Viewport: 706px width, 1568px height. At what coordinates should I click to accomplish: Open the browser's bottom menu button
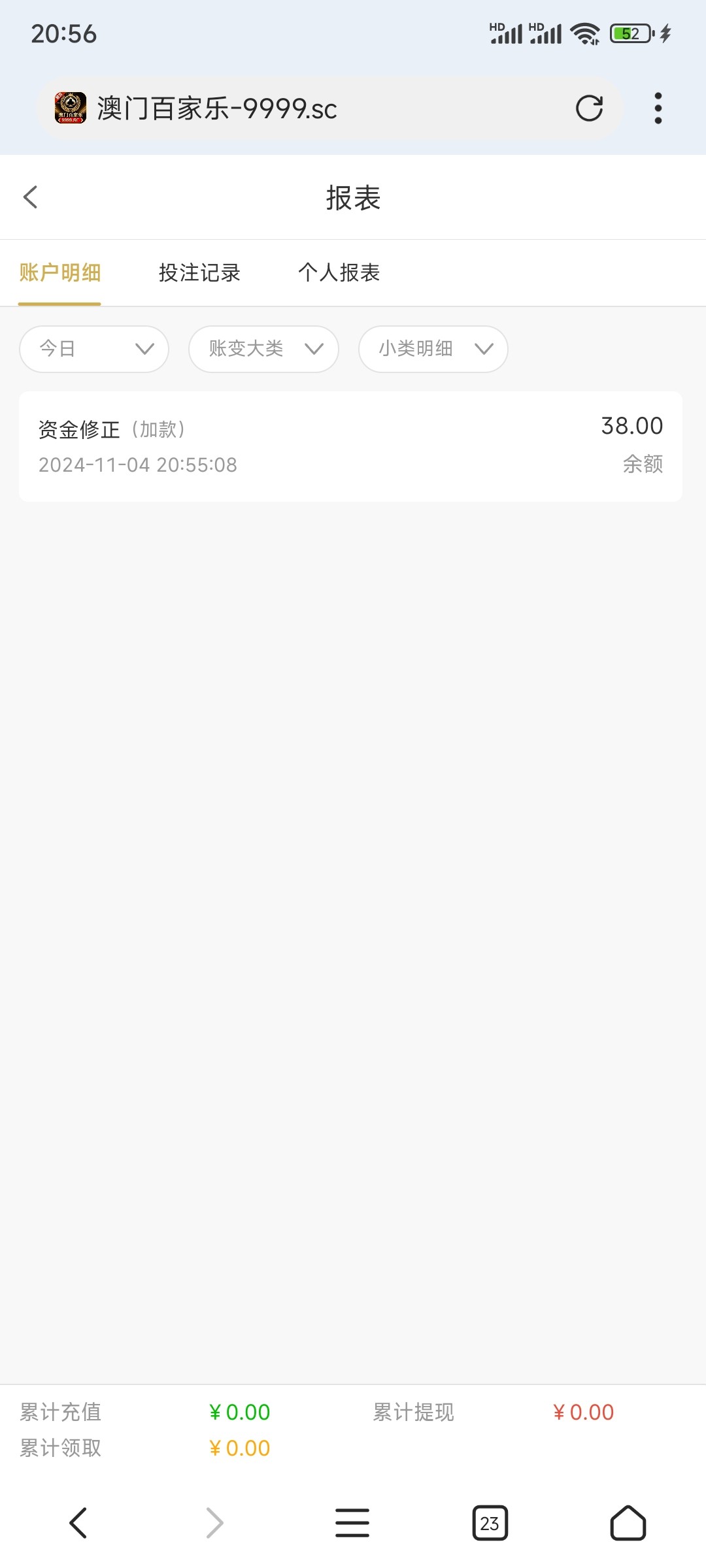pyautogui.click(x=352, y=1523)
